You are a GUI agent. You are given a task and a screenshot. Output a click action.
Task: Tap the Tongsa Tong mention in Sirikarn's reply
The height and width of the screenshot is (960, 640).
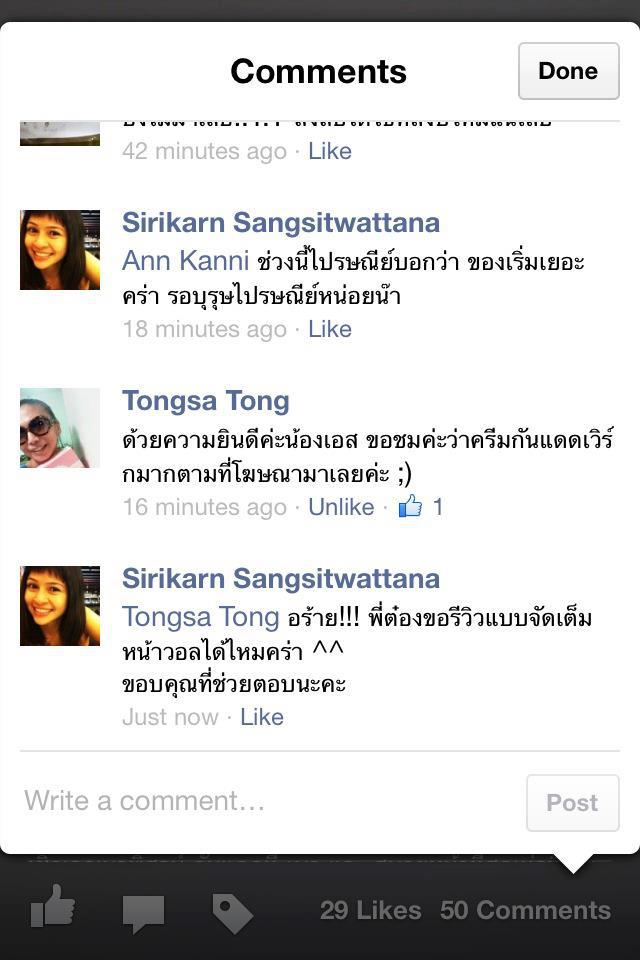point(200,618)
